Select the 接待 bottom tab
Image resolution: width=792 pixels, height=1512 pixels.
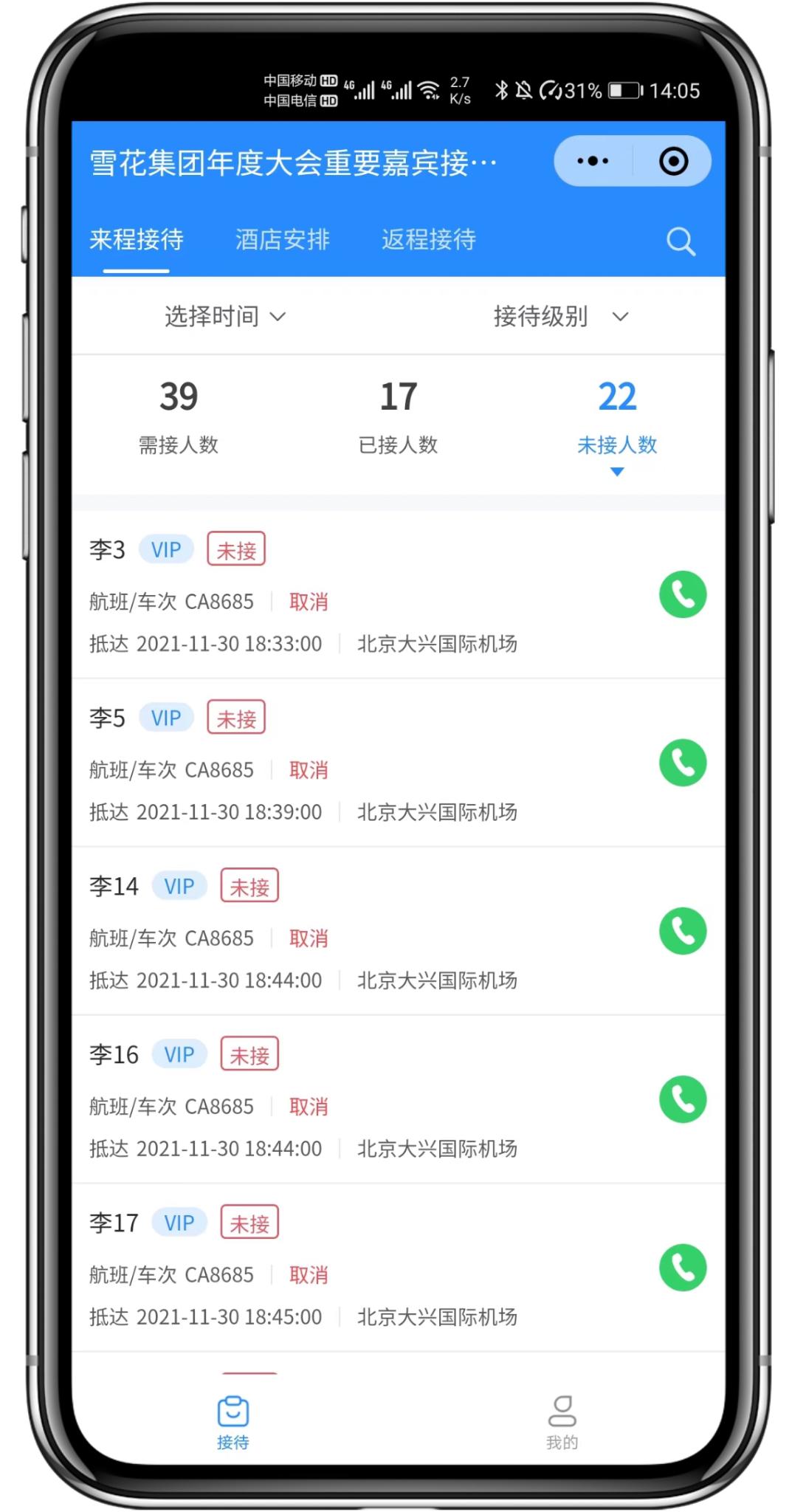point(233,1423)
